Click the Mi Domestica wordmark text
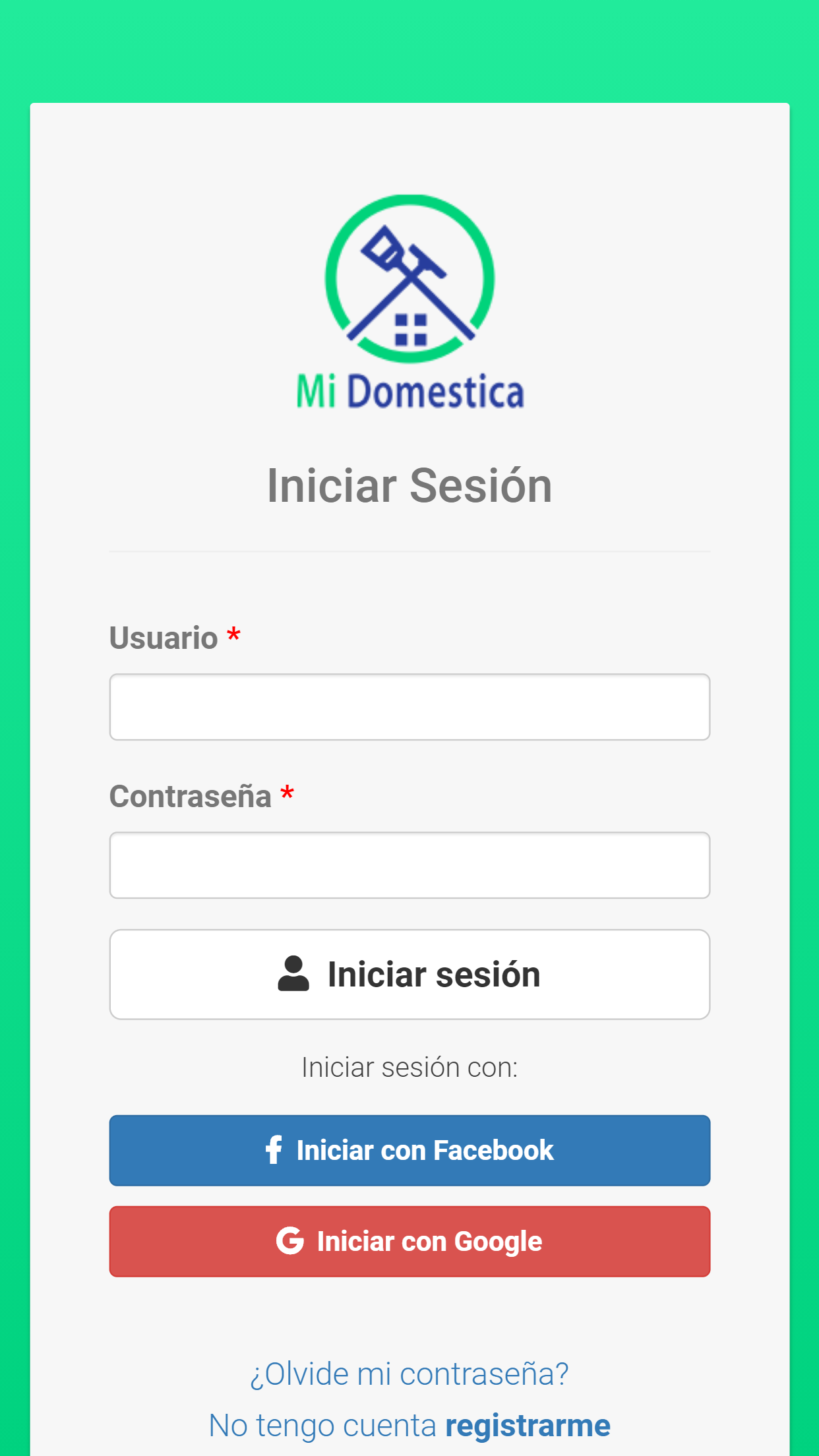 pyautogui.click(x=409, y=392)
